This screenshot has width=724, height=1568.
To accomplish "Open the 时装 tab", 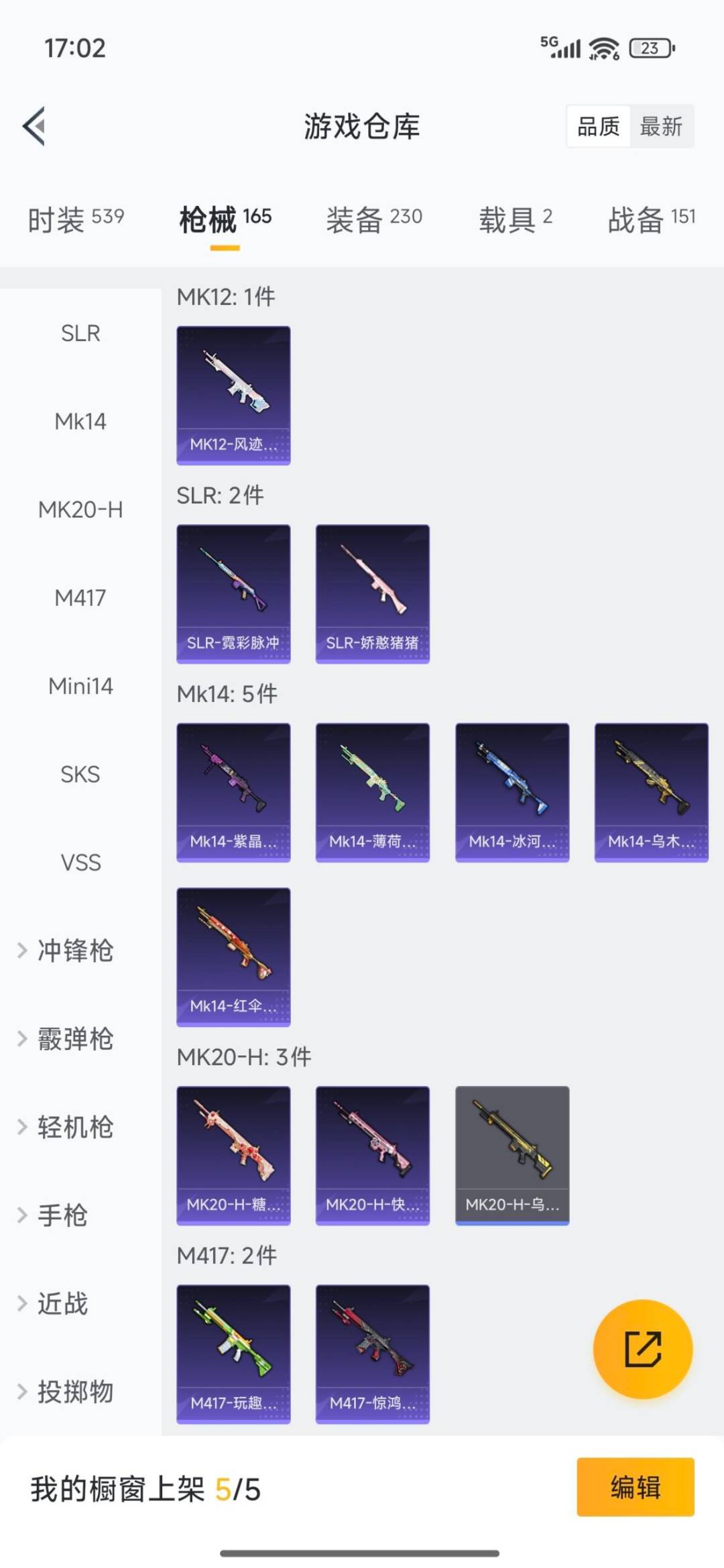I will pyautogui.click(x=75, y=218).
